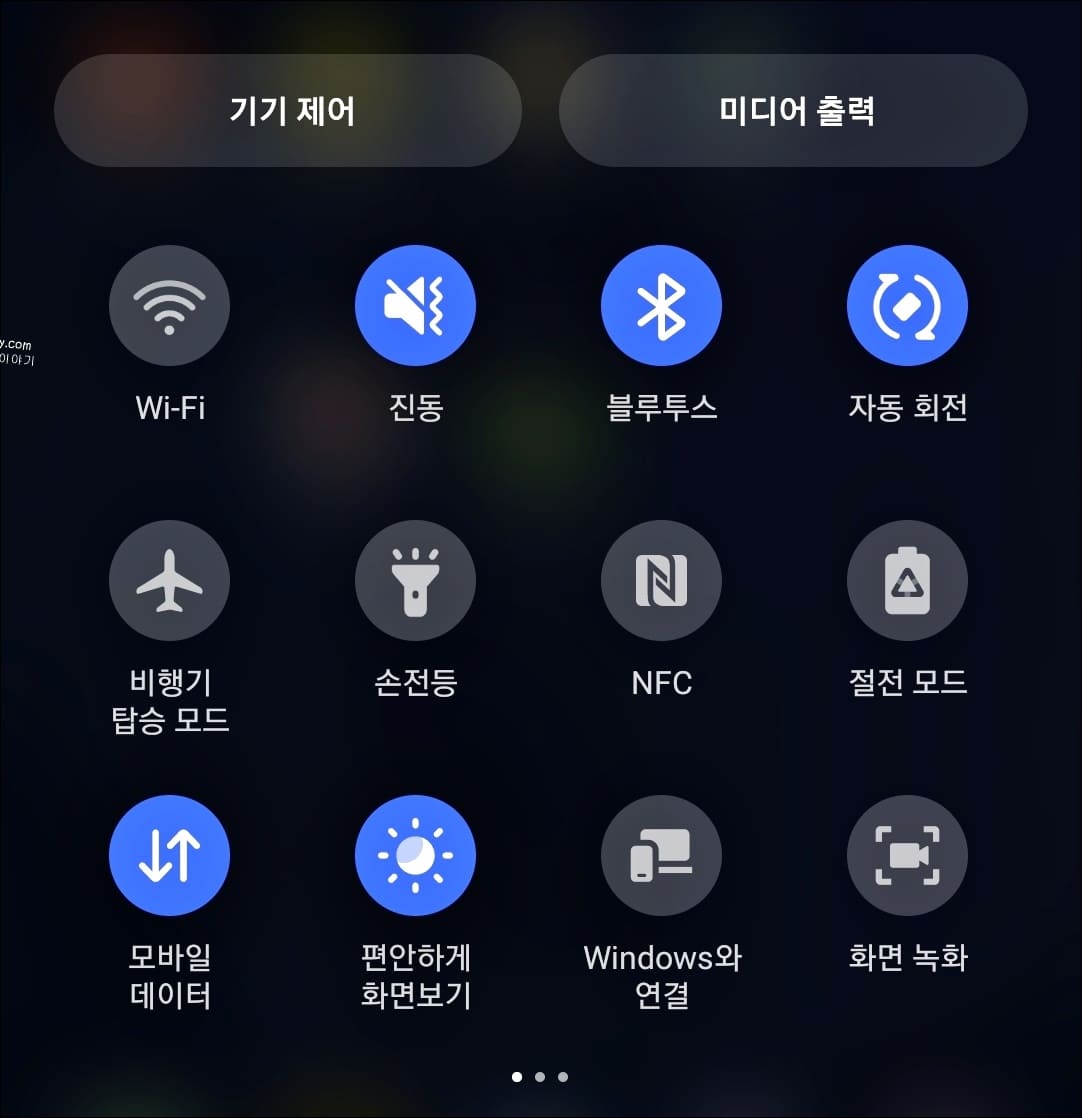
Task: Open the device control (기기 제어) panel
Action: [x=288, y=111]
